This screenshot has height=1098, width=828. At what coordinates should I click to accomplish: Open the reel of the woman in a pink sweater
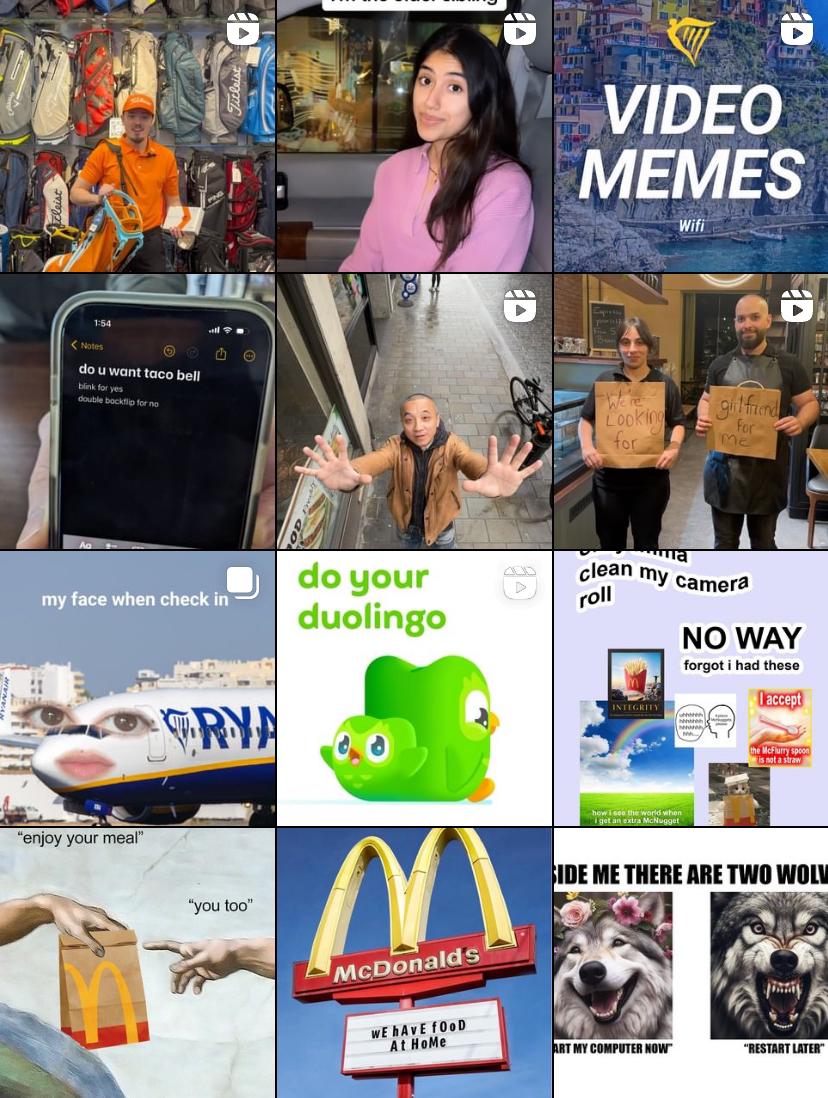[414, 136]
